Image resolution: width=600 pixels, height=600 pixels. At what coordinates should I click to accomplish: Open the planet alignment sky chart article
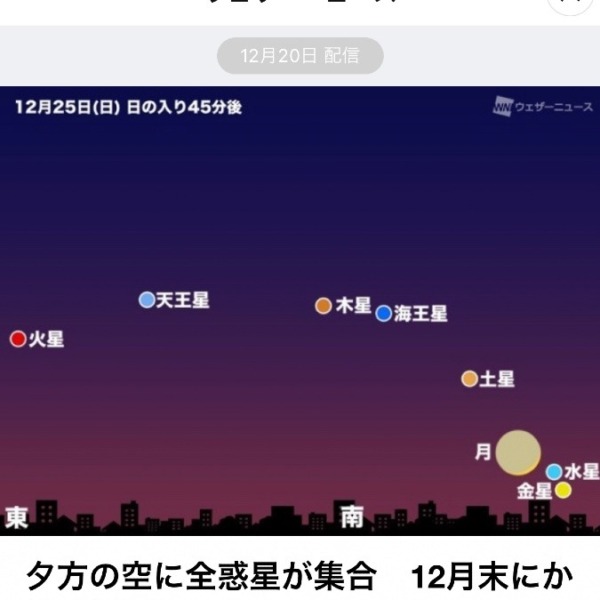(x=300, y=310)
